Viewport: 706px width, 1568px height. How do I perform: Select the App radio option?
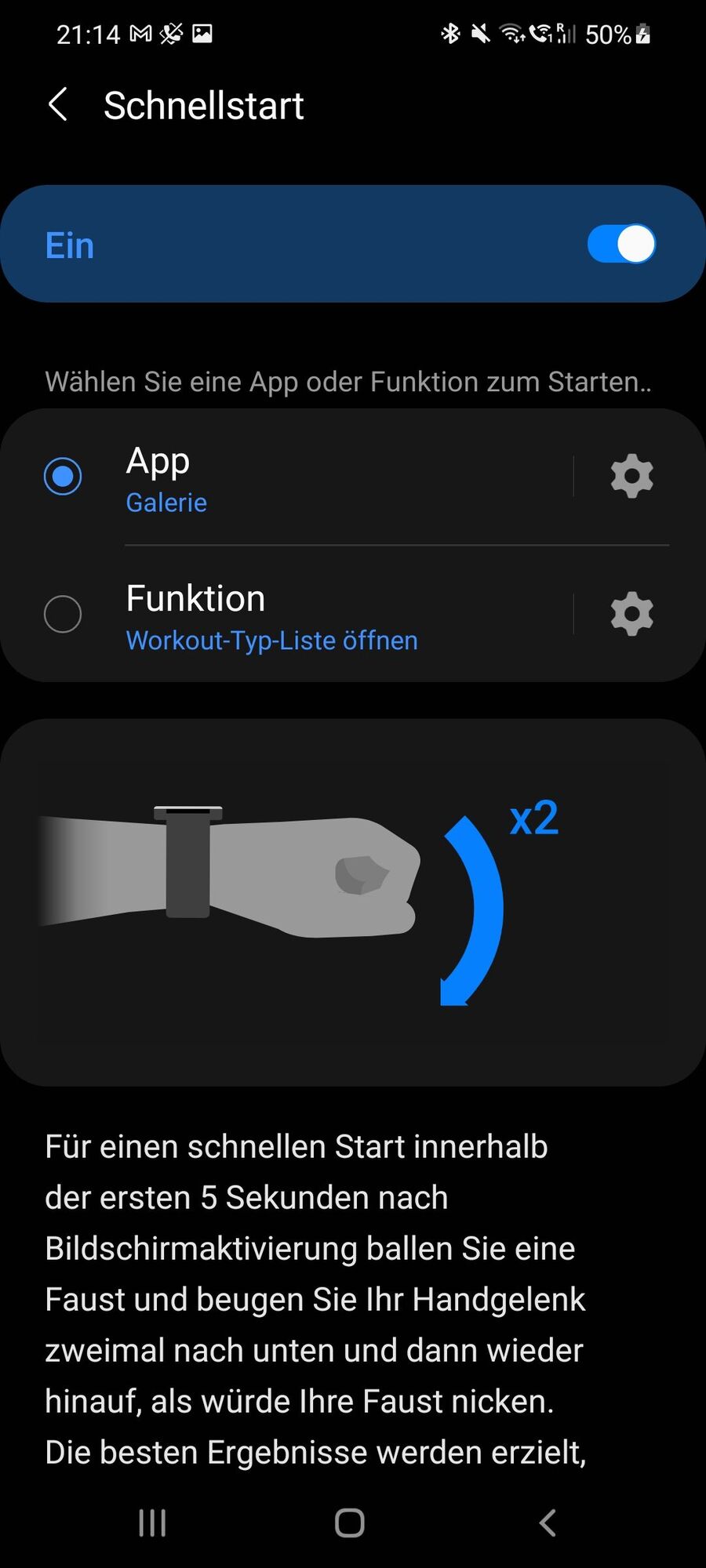tap(63, 476)
